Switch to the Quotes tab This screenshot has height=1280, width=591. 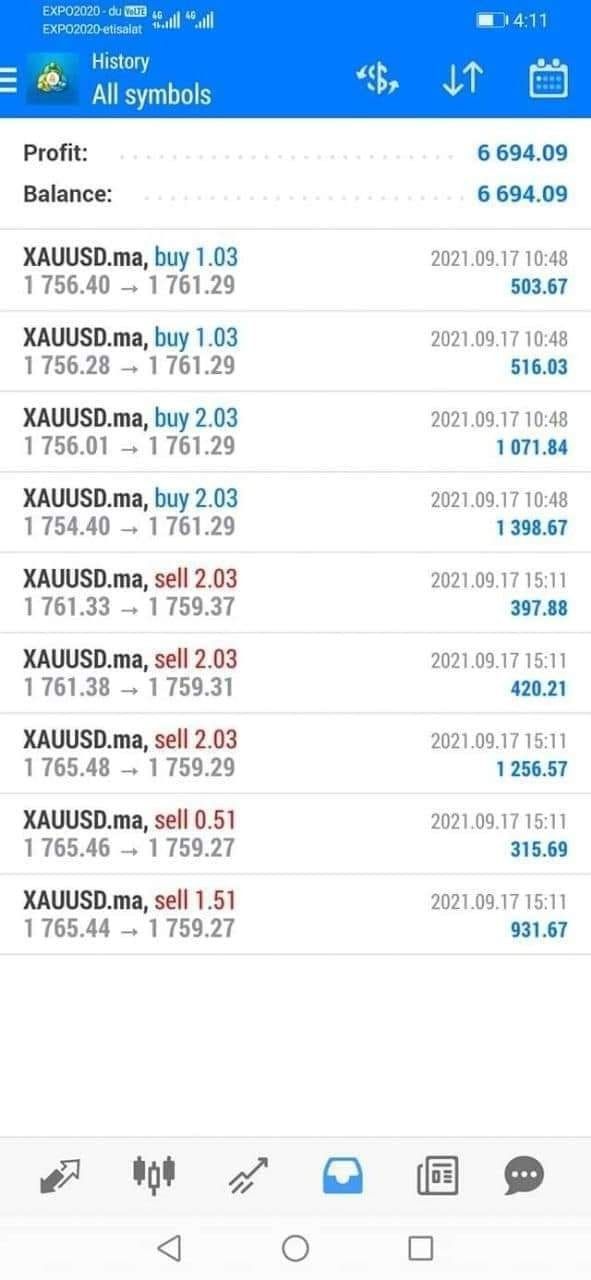[62, 1175]
